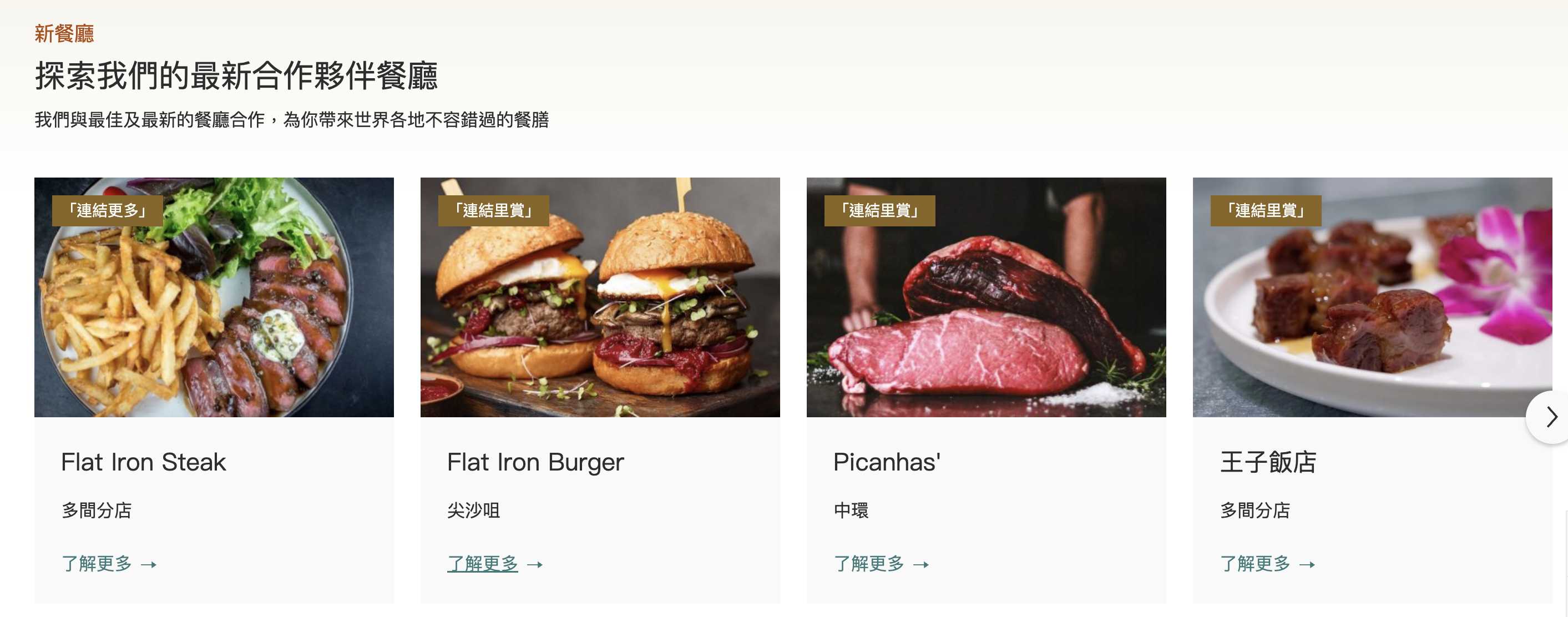This screenshot has height=617, width=1568.
Task: Show next restaurants with the right arrow
Action: (x=1551, y=417)
